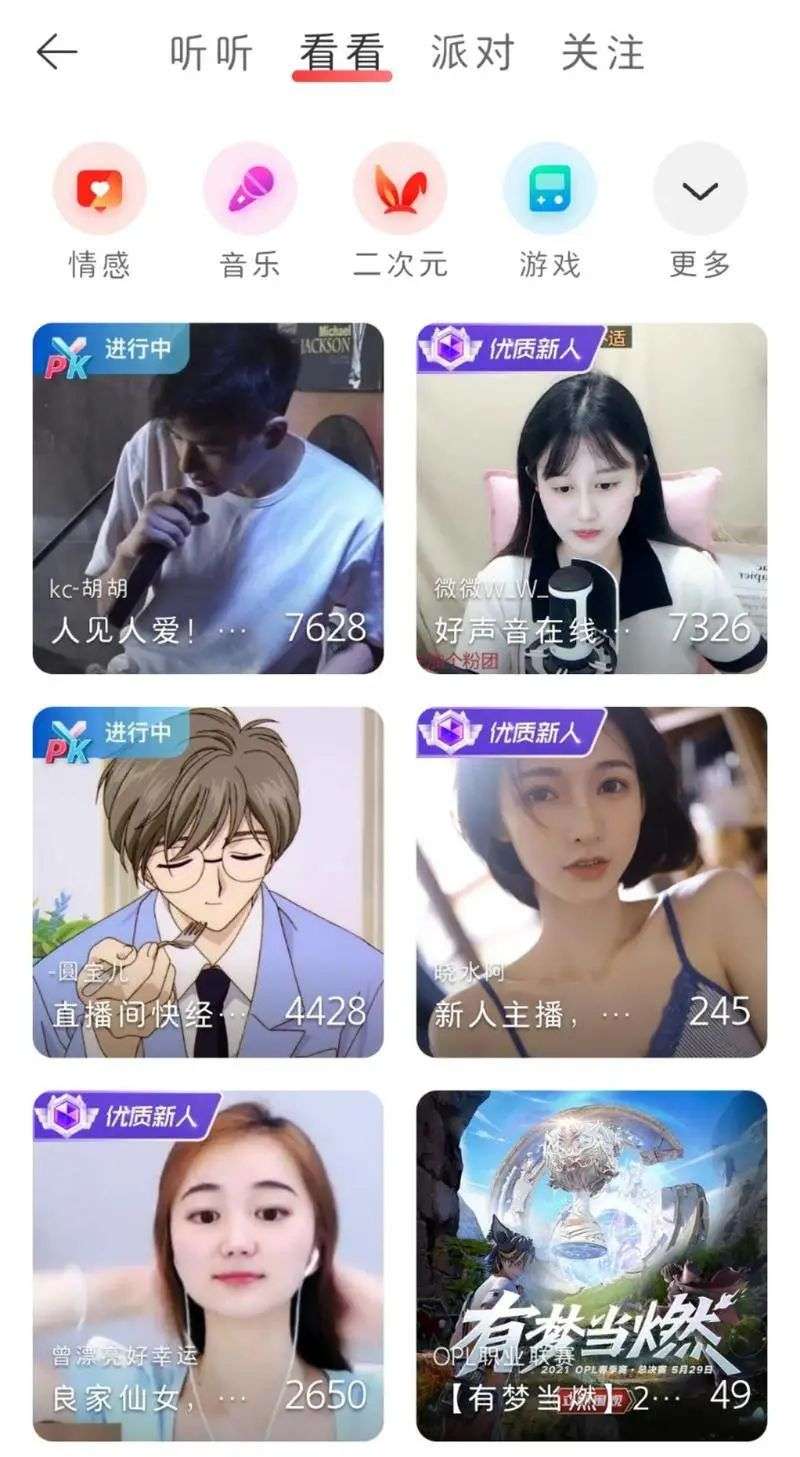Watch the 有梦当燃 OPL stream

click(592, 1265)
